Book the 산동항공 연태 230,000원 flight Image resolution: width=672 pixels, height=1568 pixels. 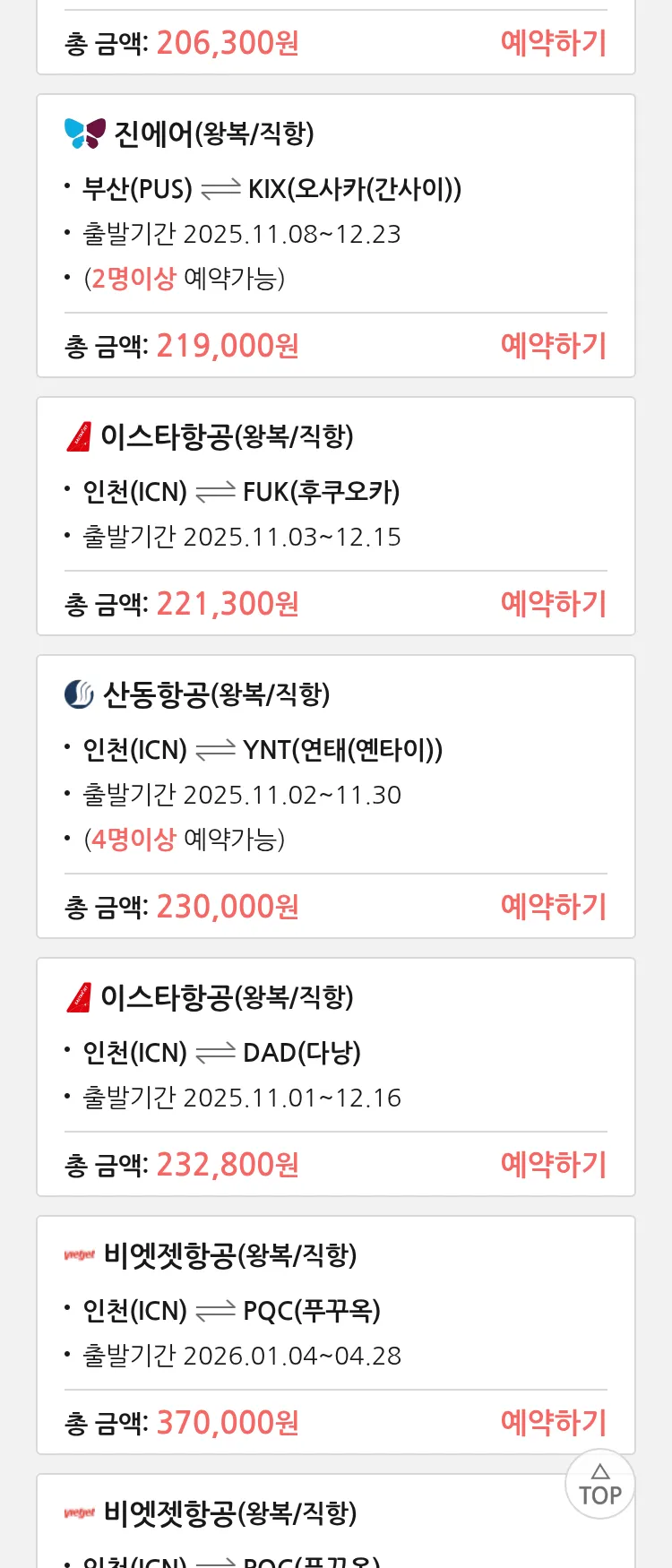pos(553,907)
